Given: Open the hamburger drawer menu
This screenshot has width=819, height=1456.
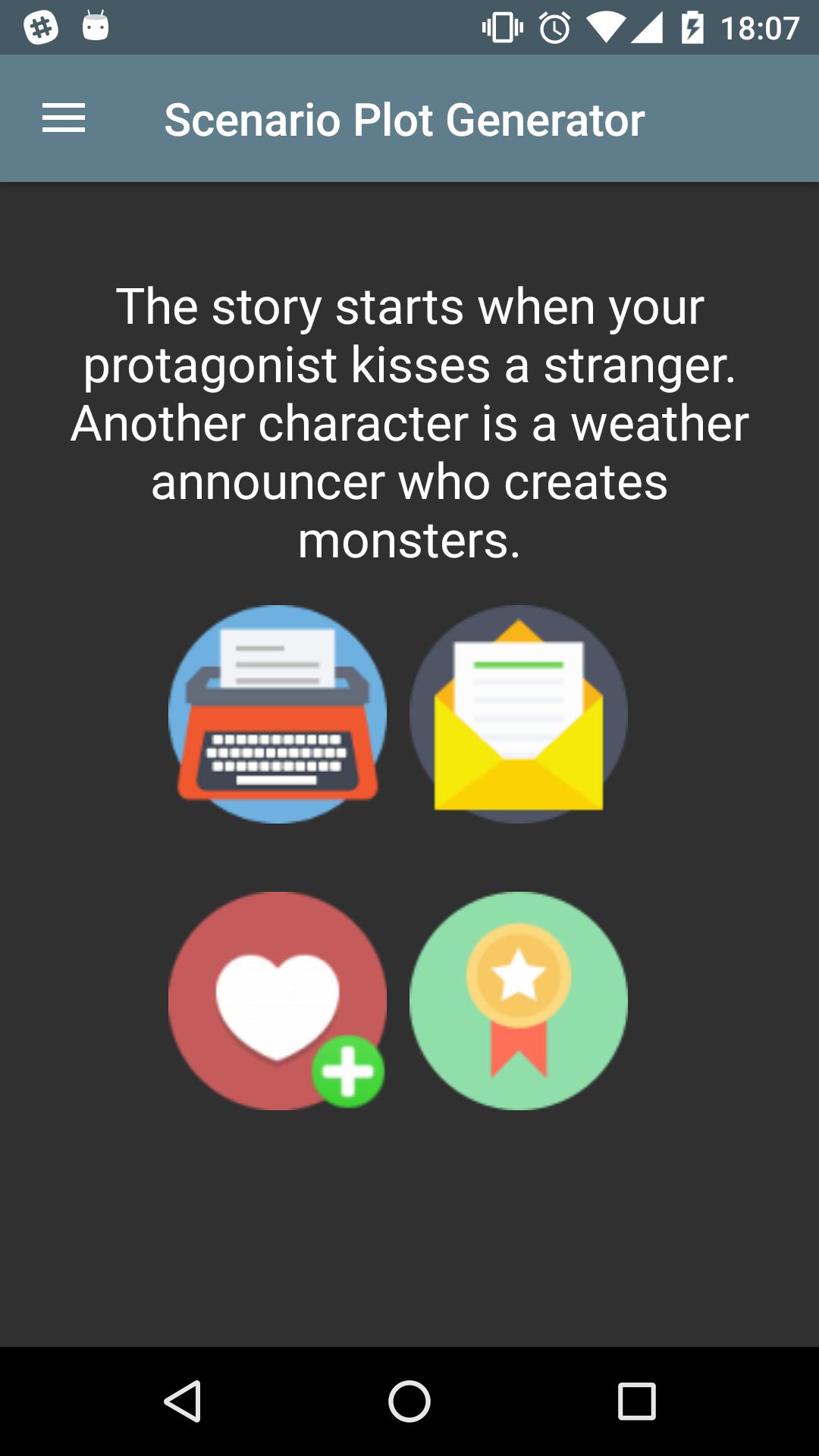Looking at the screenshot, I should [64, 119].
